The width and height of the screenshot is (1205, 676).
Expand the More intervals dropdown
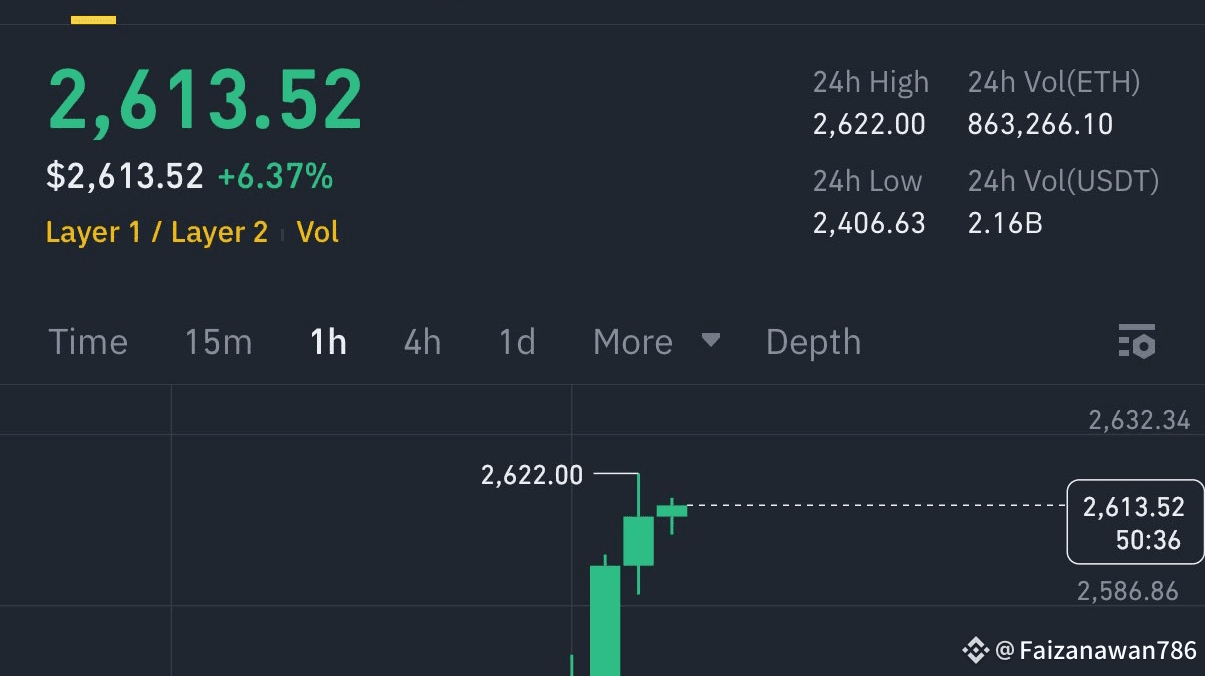(x=655, y=342)
